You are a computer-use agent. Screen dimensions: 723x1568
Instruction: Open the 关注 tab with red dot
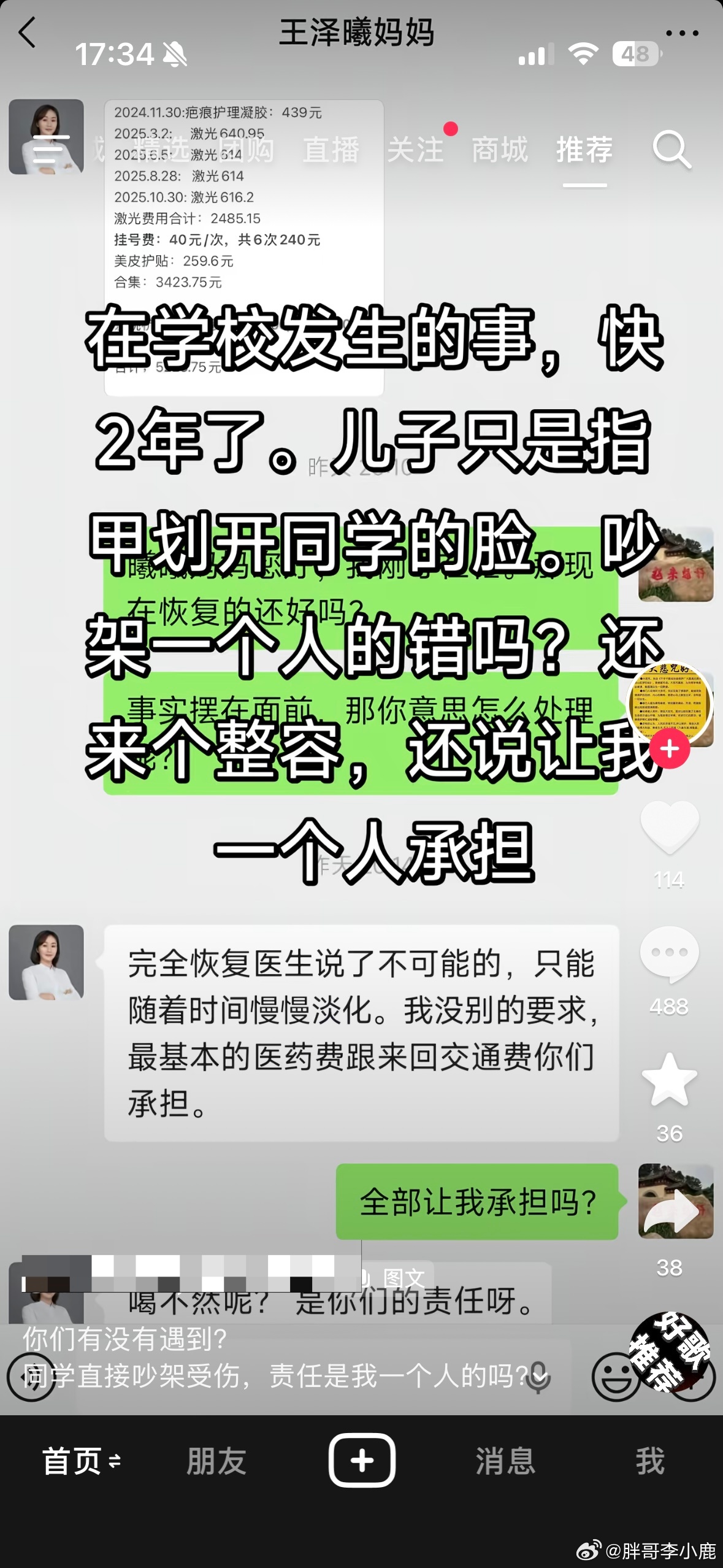pos(417,150)
